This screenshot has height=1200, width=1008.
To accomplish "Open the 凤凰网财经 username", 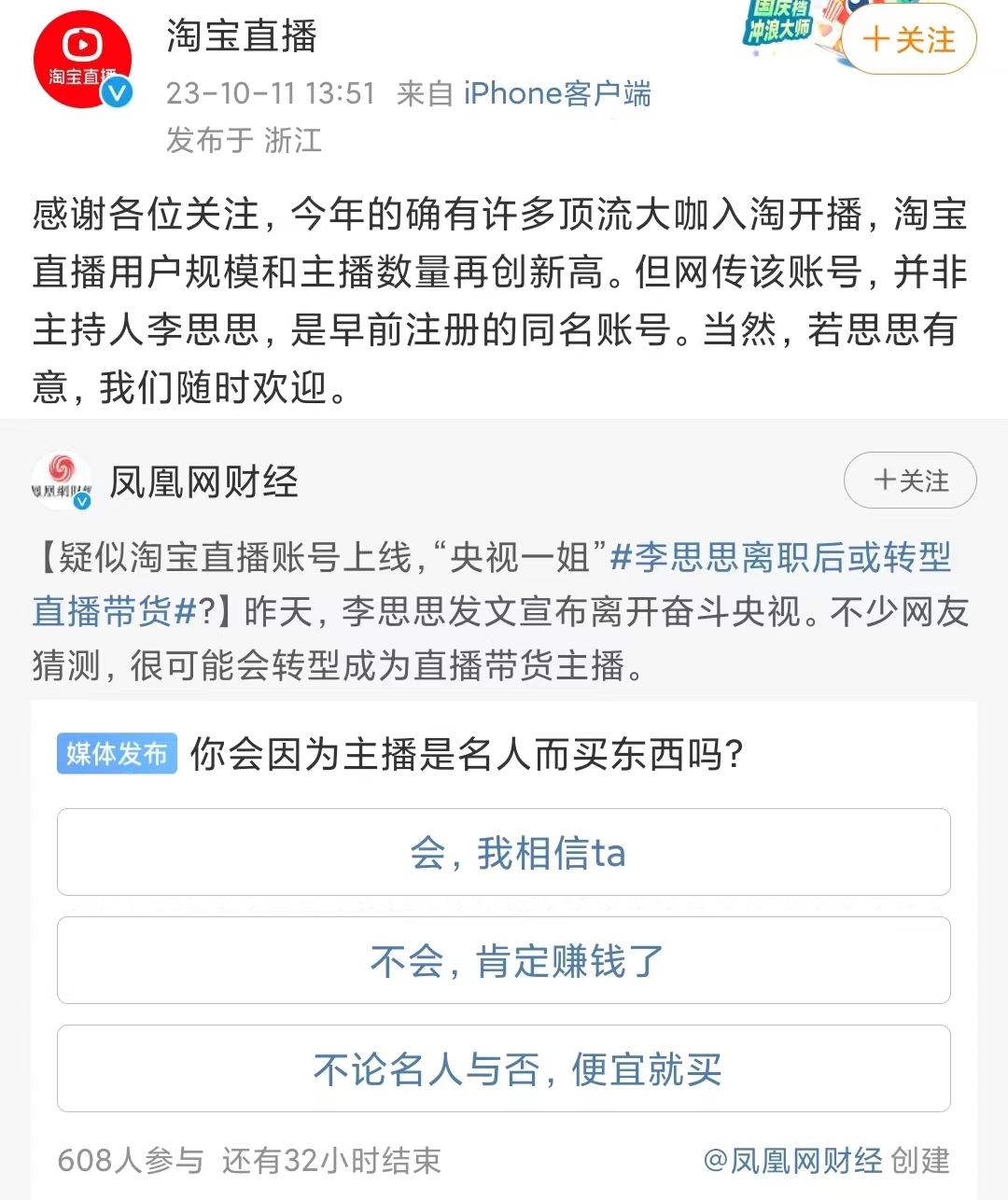I will coord(203,481).
